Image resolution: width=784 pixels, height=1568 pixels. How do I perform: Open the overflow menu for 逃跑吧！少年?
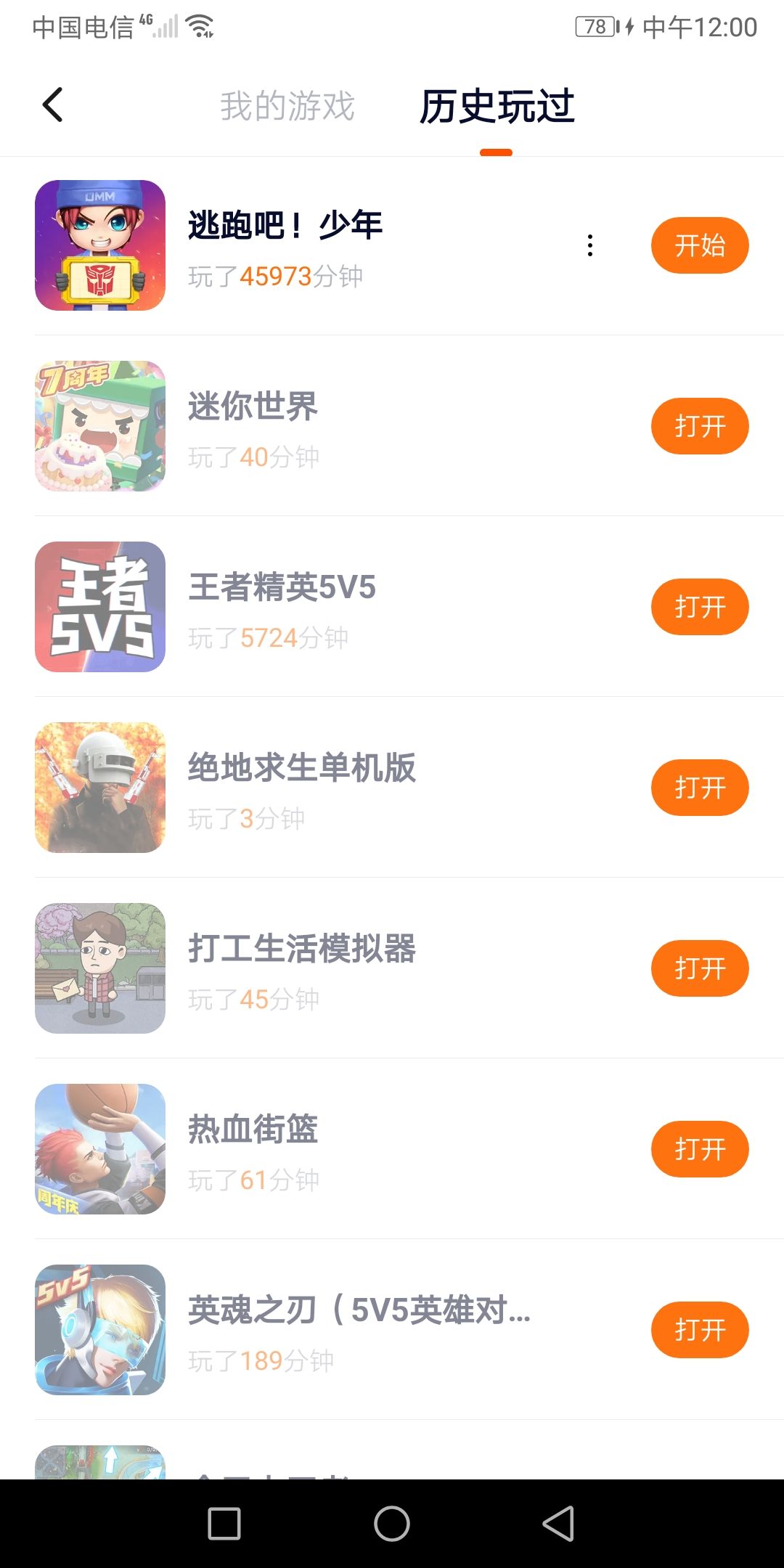coord(590,245)
